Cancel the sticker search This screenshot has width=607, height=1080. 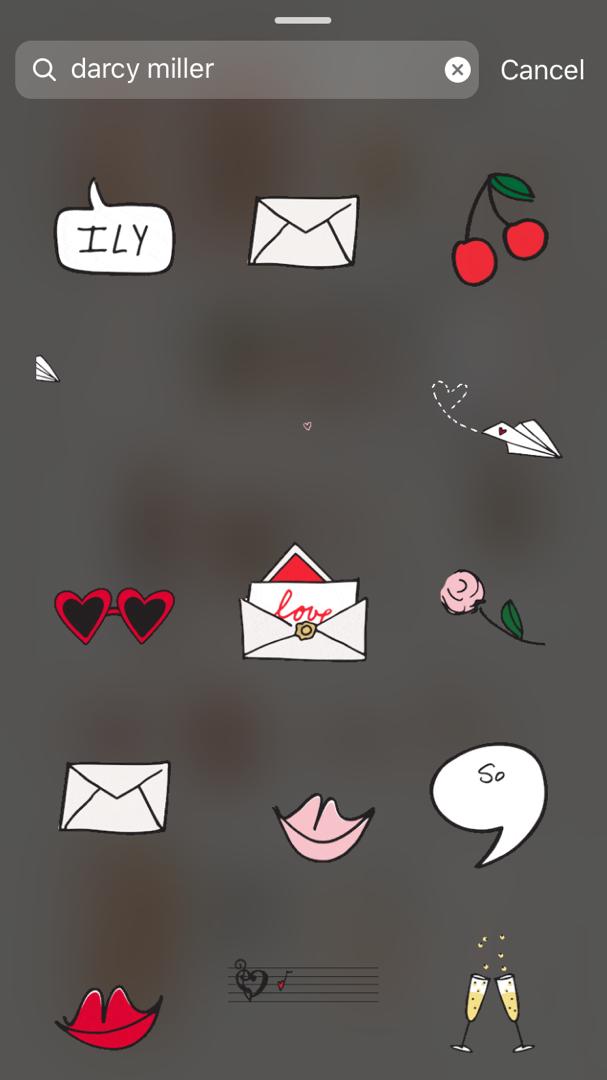click(x=542, y=70)
